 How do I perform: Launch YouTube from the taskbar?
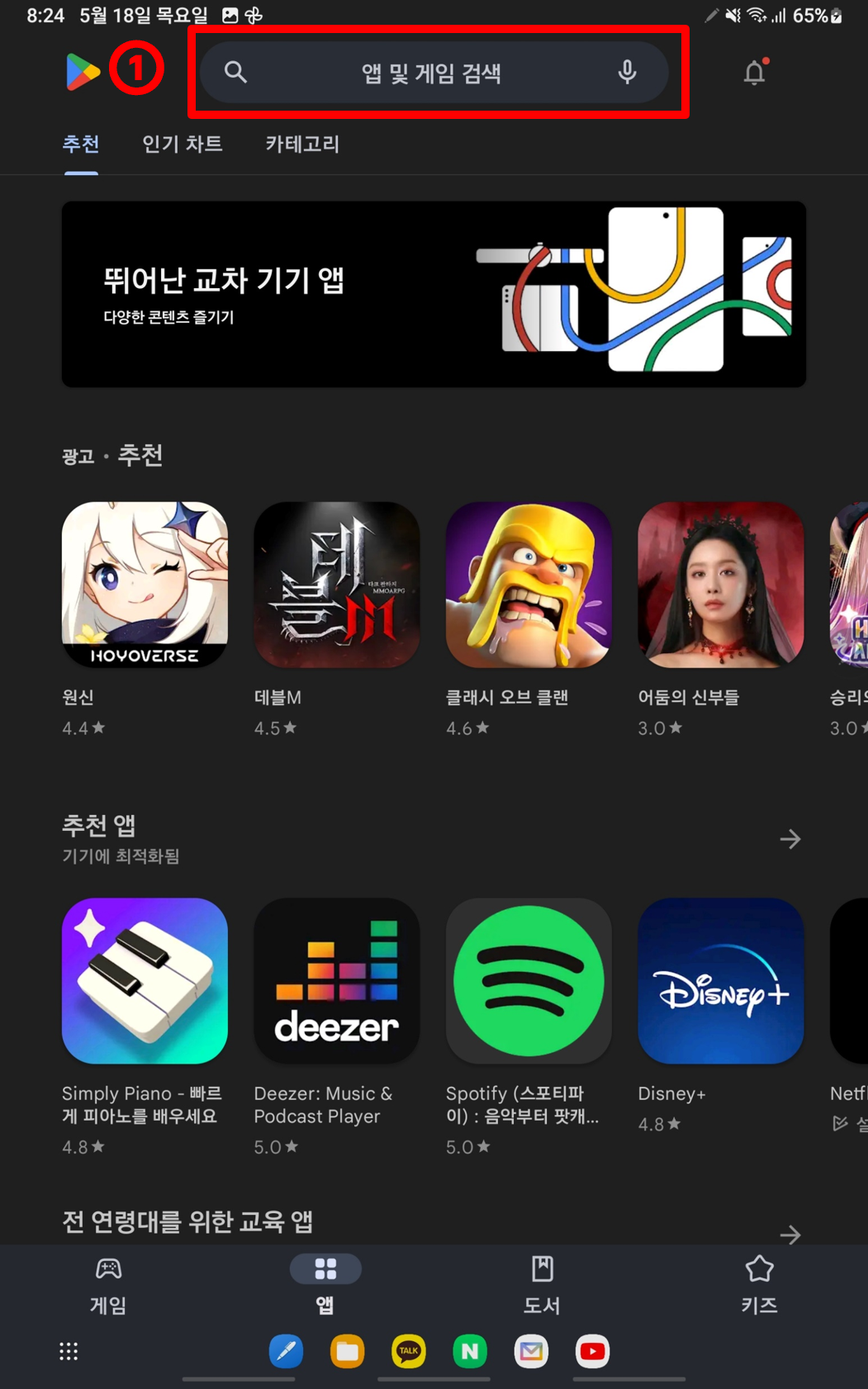(x=592, y=1352)
